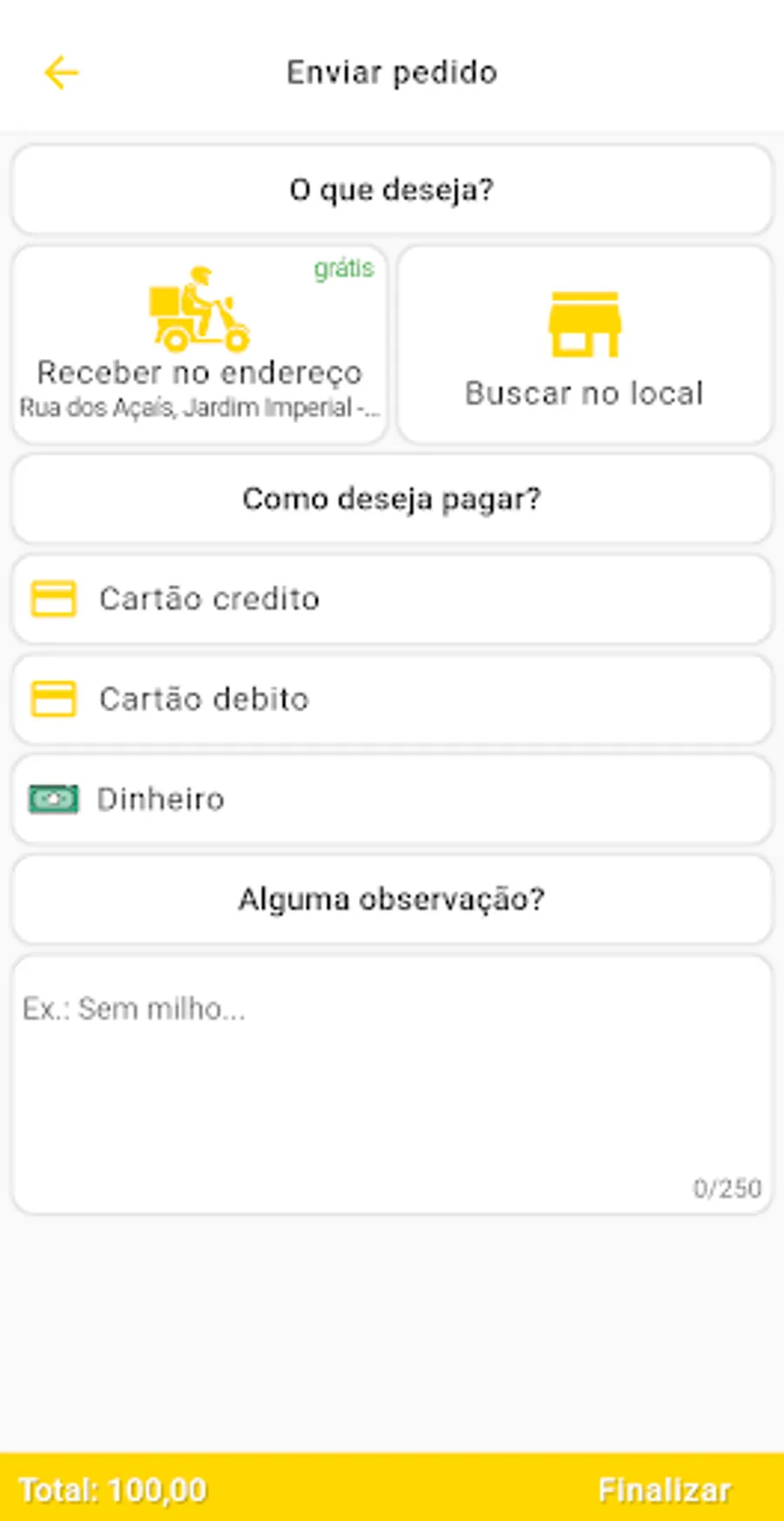Pay with Cartão credito
The height and width of the screenshot is (1521, 784).
(x=392, y=600)
